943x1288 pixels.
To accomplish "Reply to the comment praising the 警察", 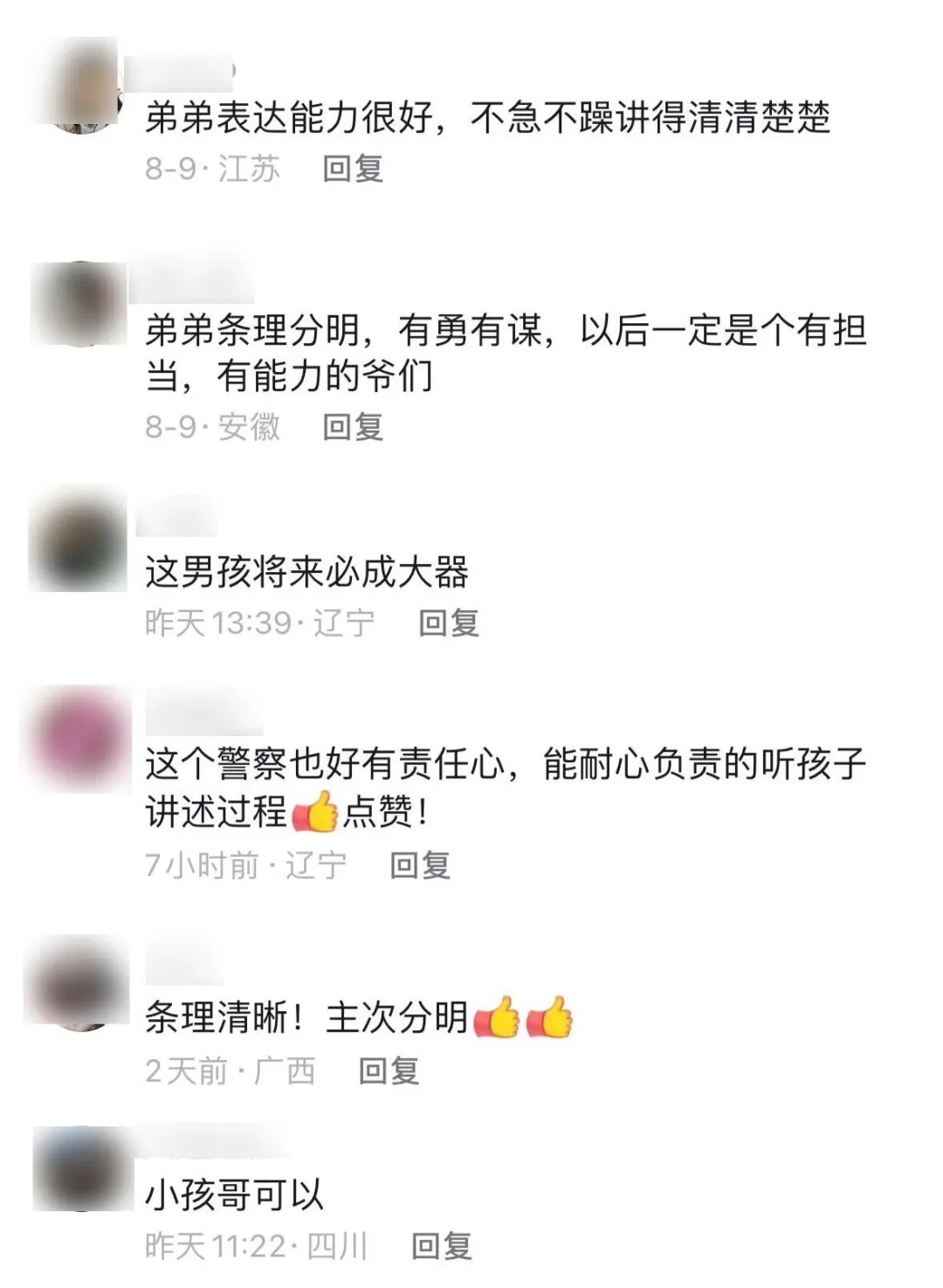I will coord(419,865).
